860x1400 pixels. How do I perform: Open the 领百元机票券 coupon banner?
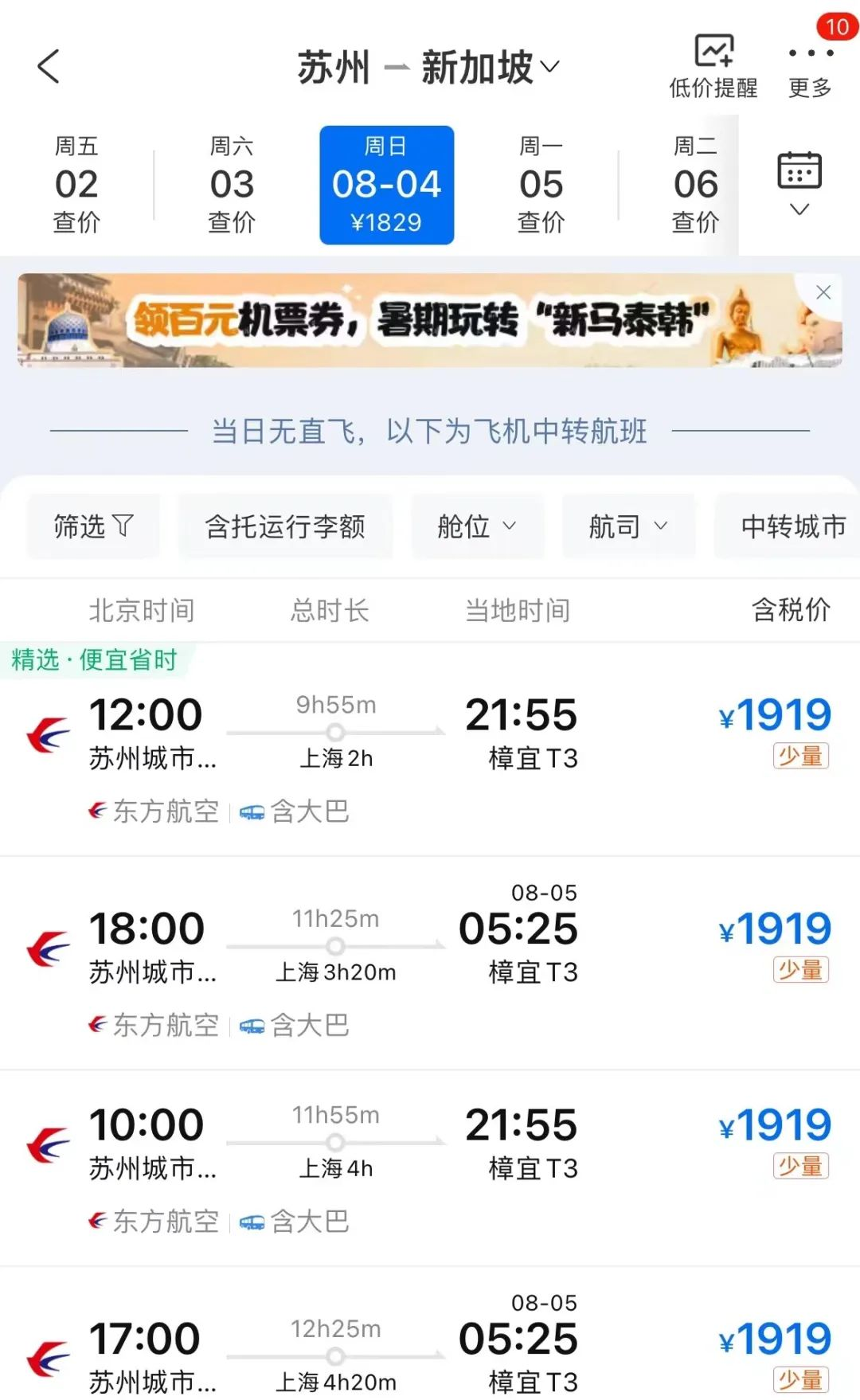pyautogui.click(x=414, y=320)
